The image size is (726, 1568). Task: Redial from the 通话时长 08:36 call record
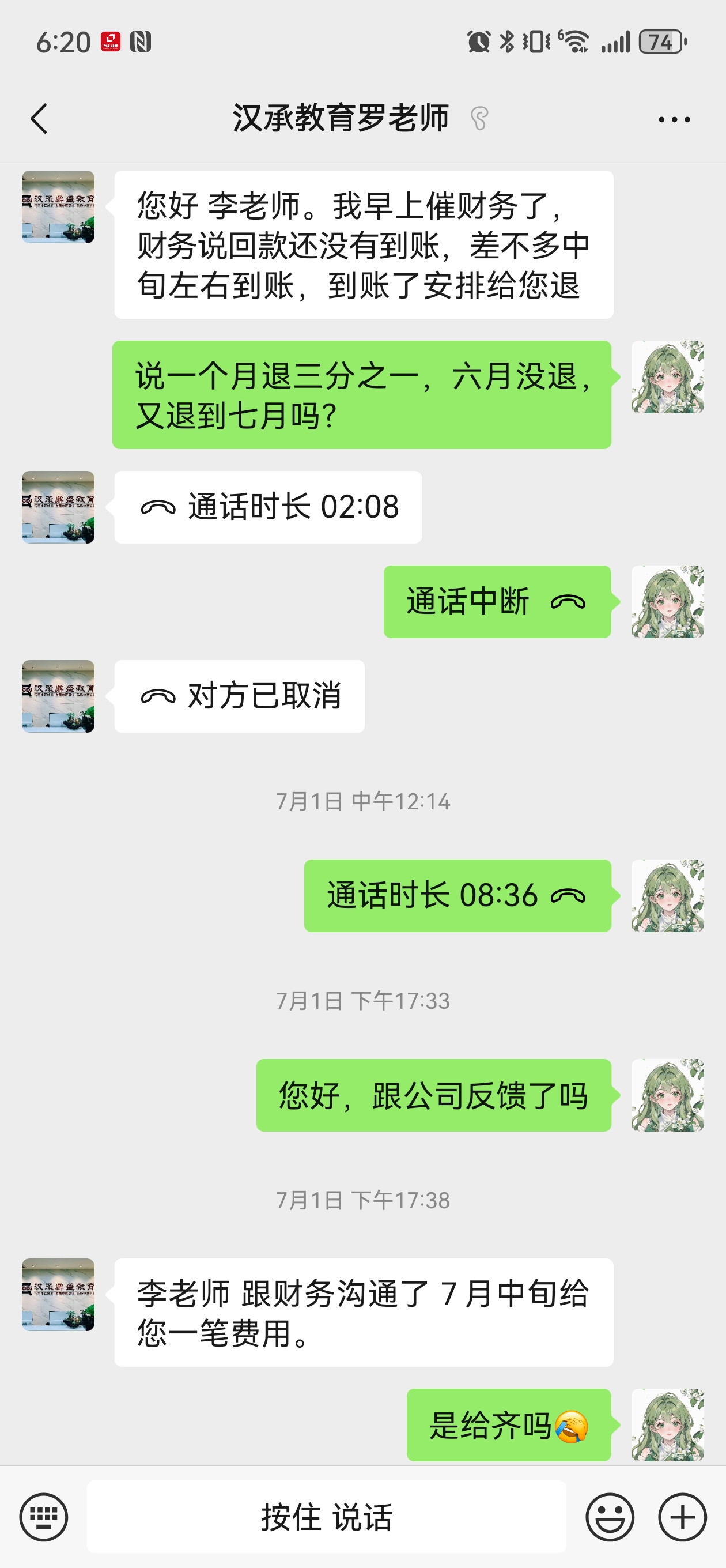tap(457, 896)
